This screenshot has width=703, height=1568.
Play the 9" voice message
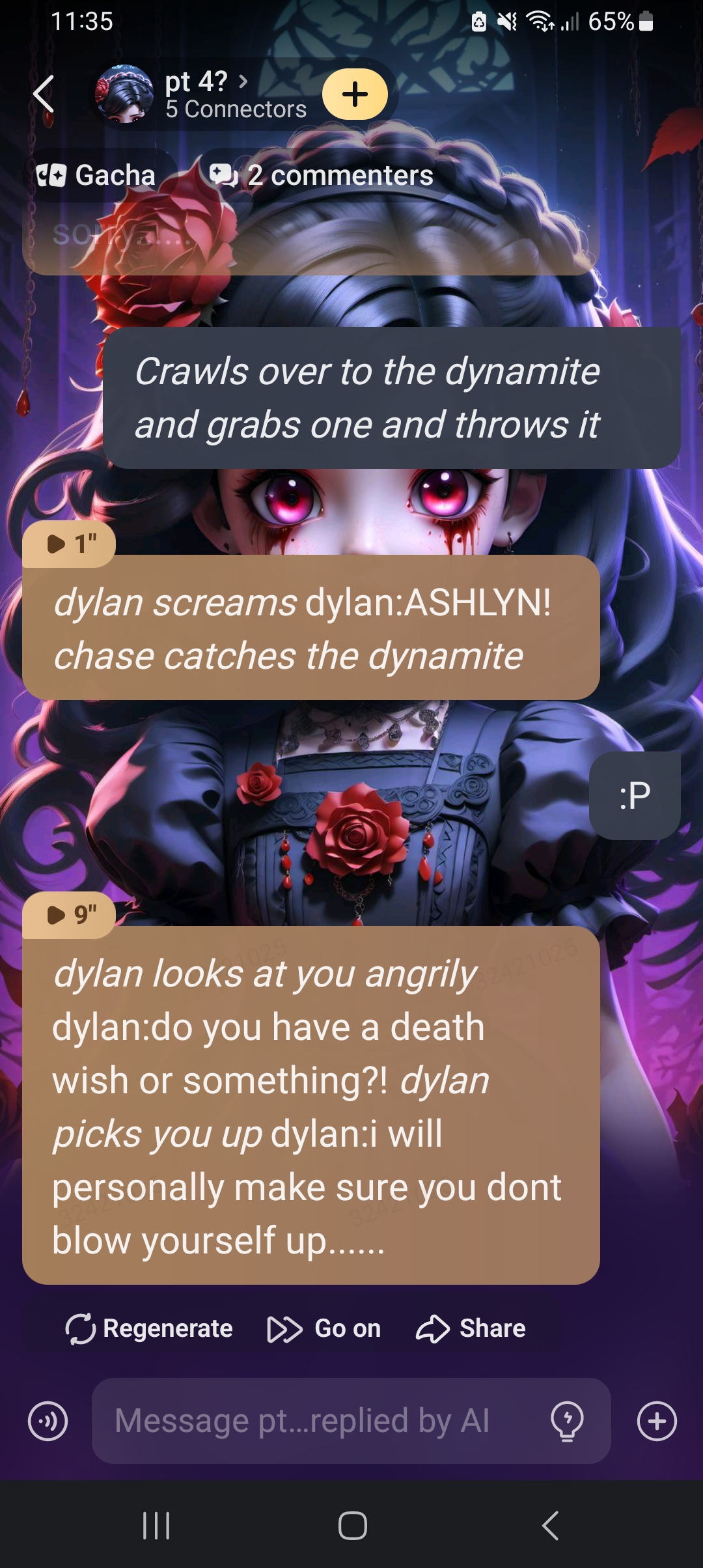(x=68, y=914)
